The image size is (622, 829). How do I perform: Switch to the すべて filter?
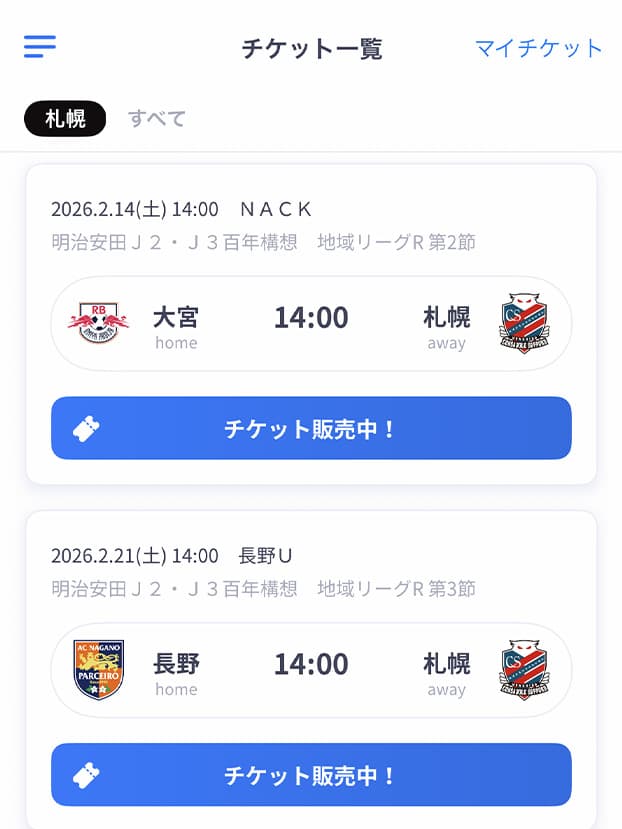[157, 119]
